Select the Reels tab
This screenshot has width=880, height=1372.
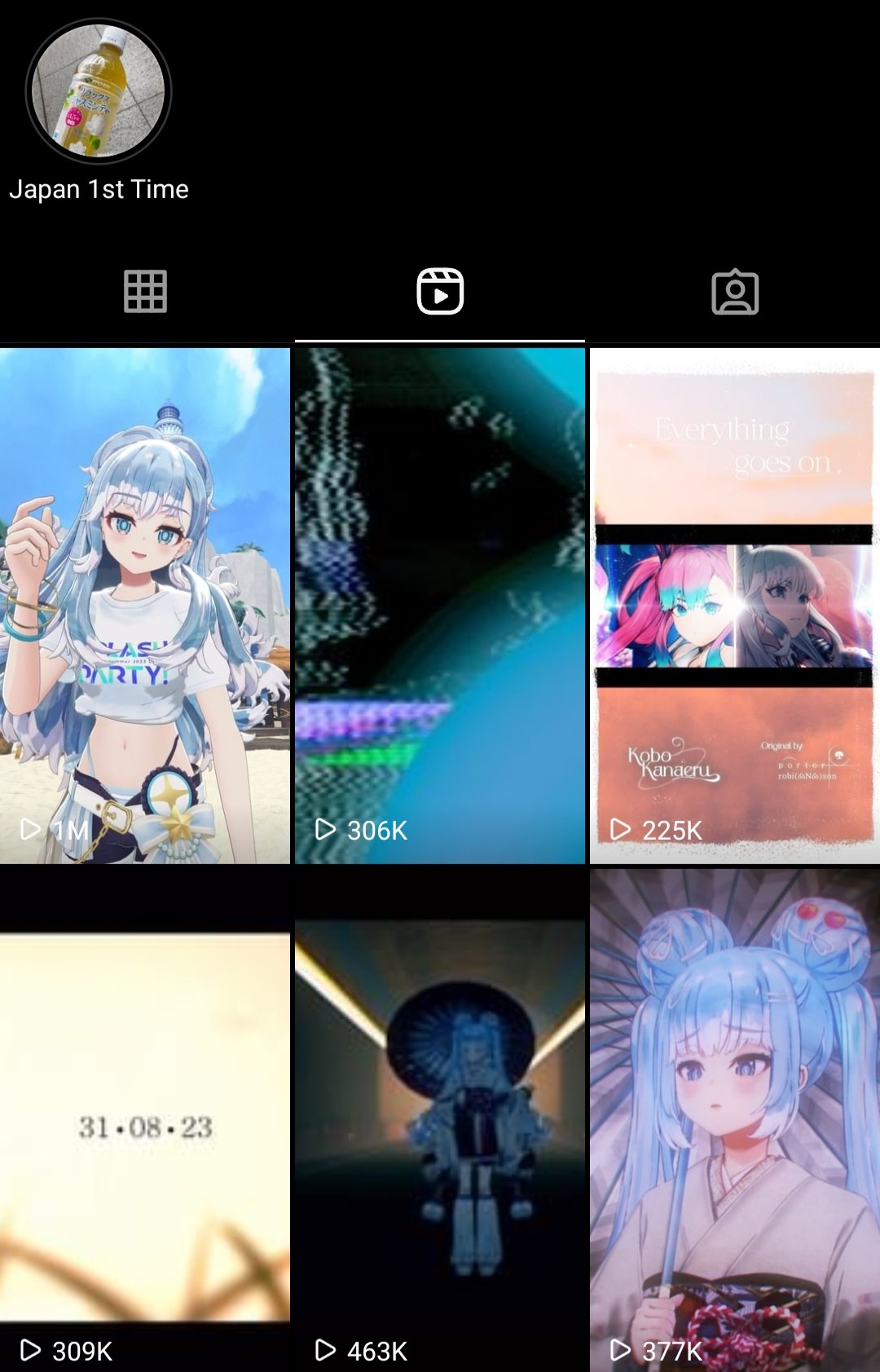[x=440, y=291]
